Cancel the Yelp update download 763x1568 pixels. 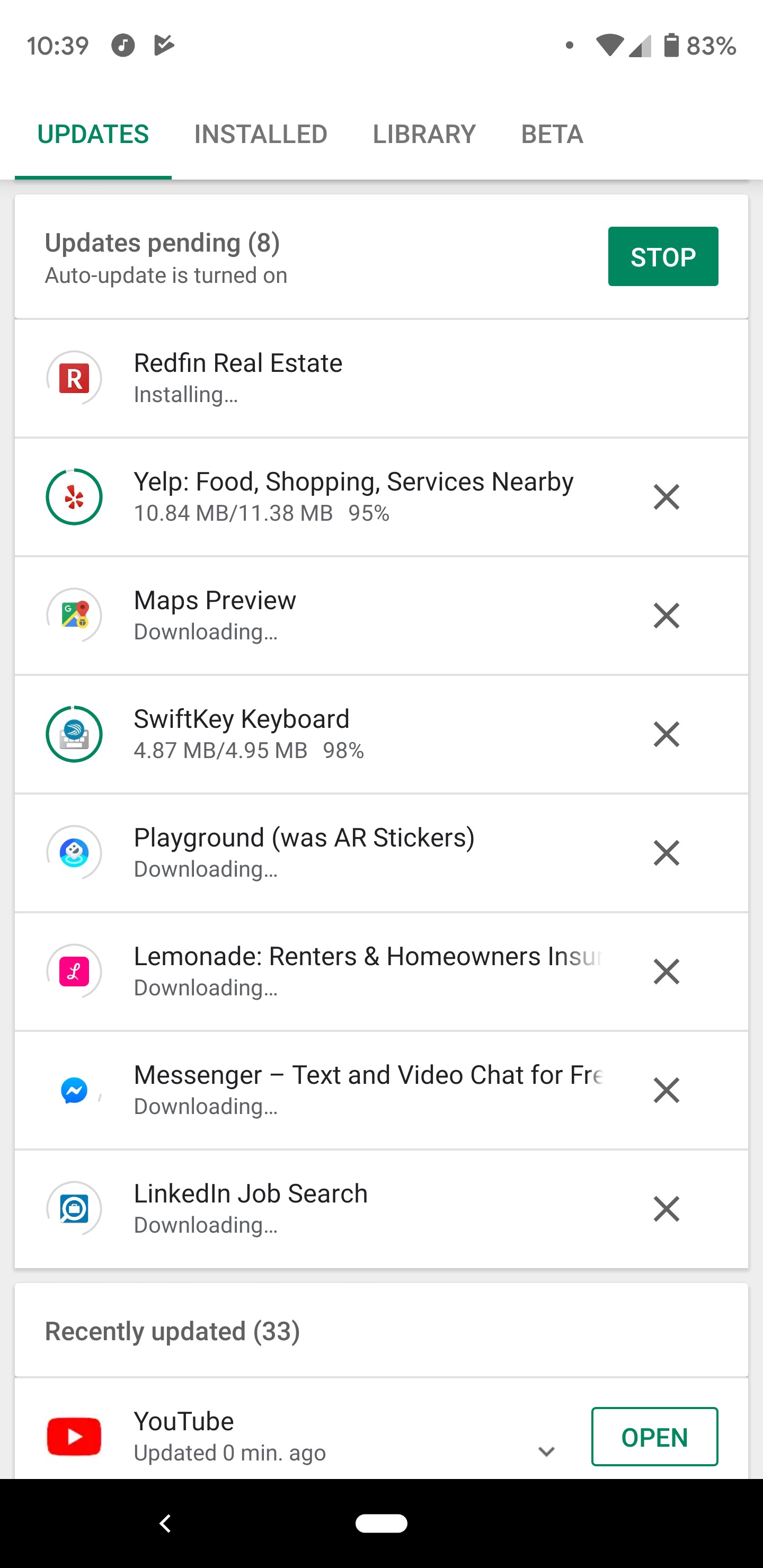tap(666, 496)
